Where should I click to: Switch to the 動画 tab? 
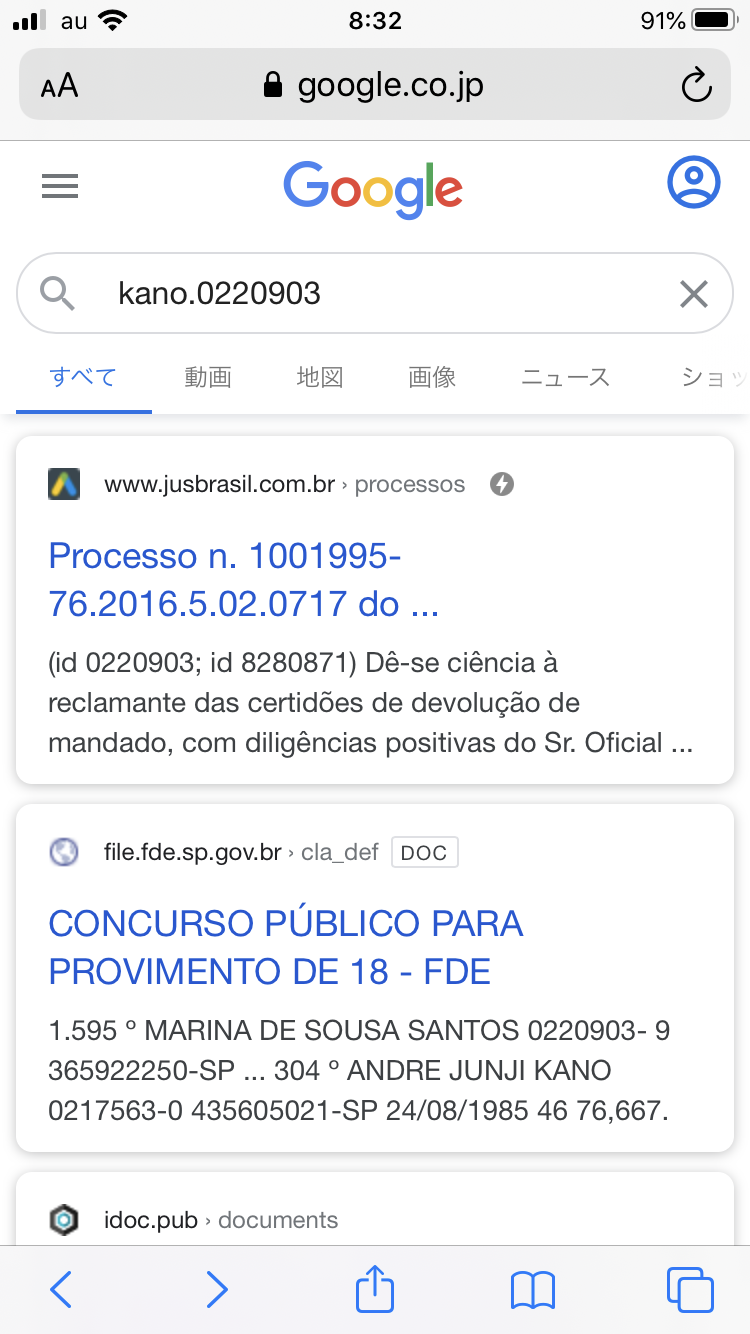click(208, 377)
